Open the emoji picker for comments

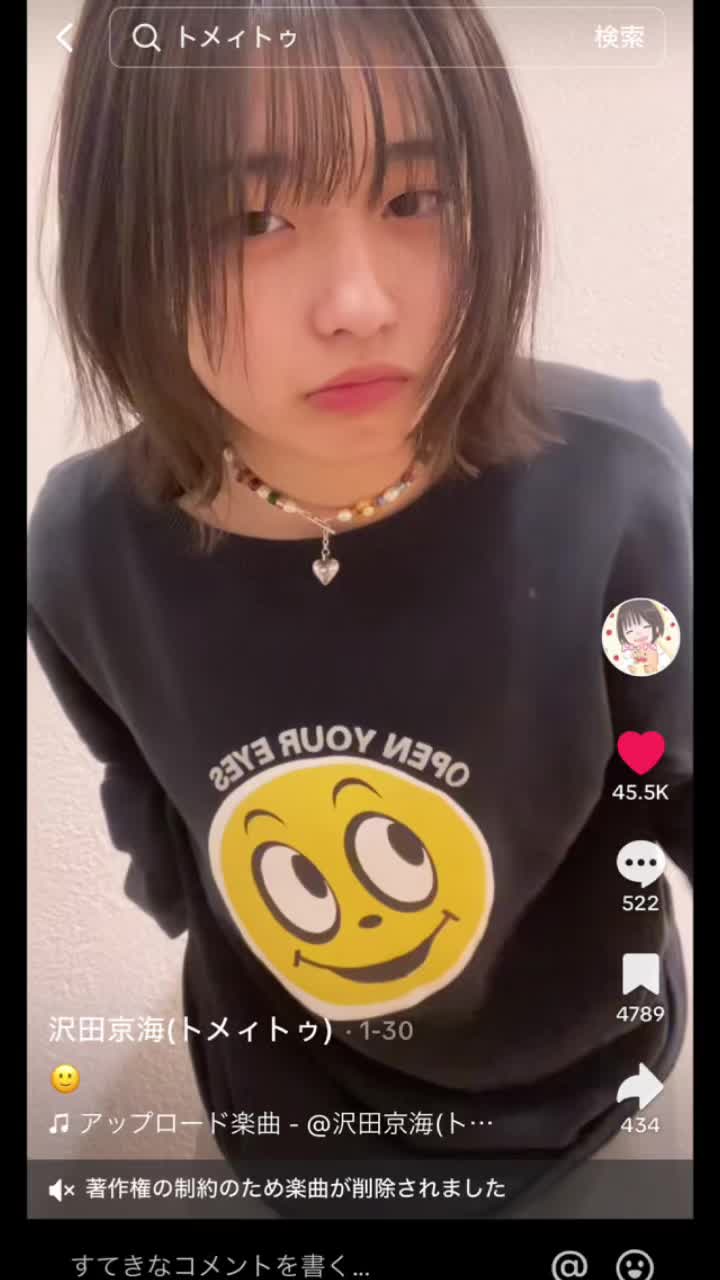click(x=634, y=1266)
